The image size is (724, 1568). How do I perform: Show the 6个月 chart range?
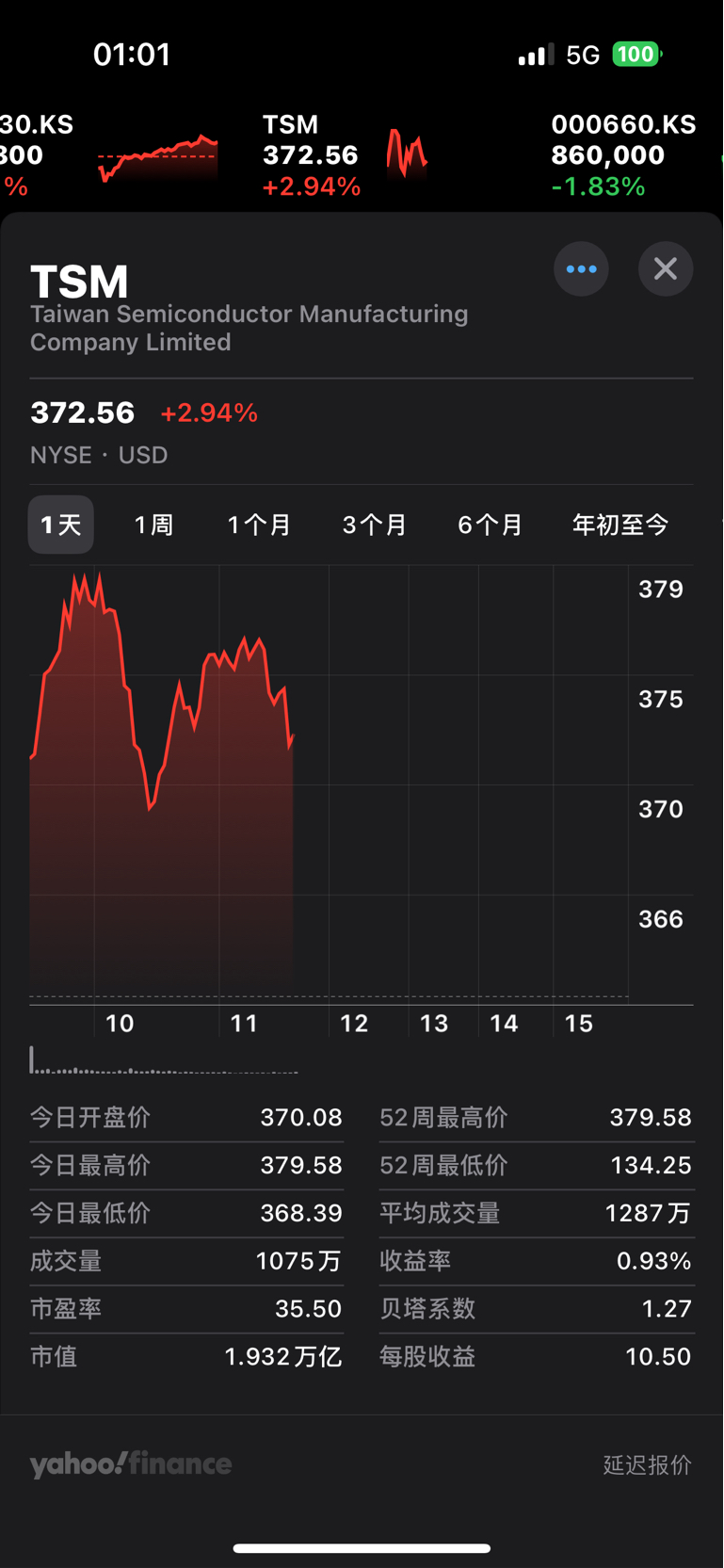(490, 525)
